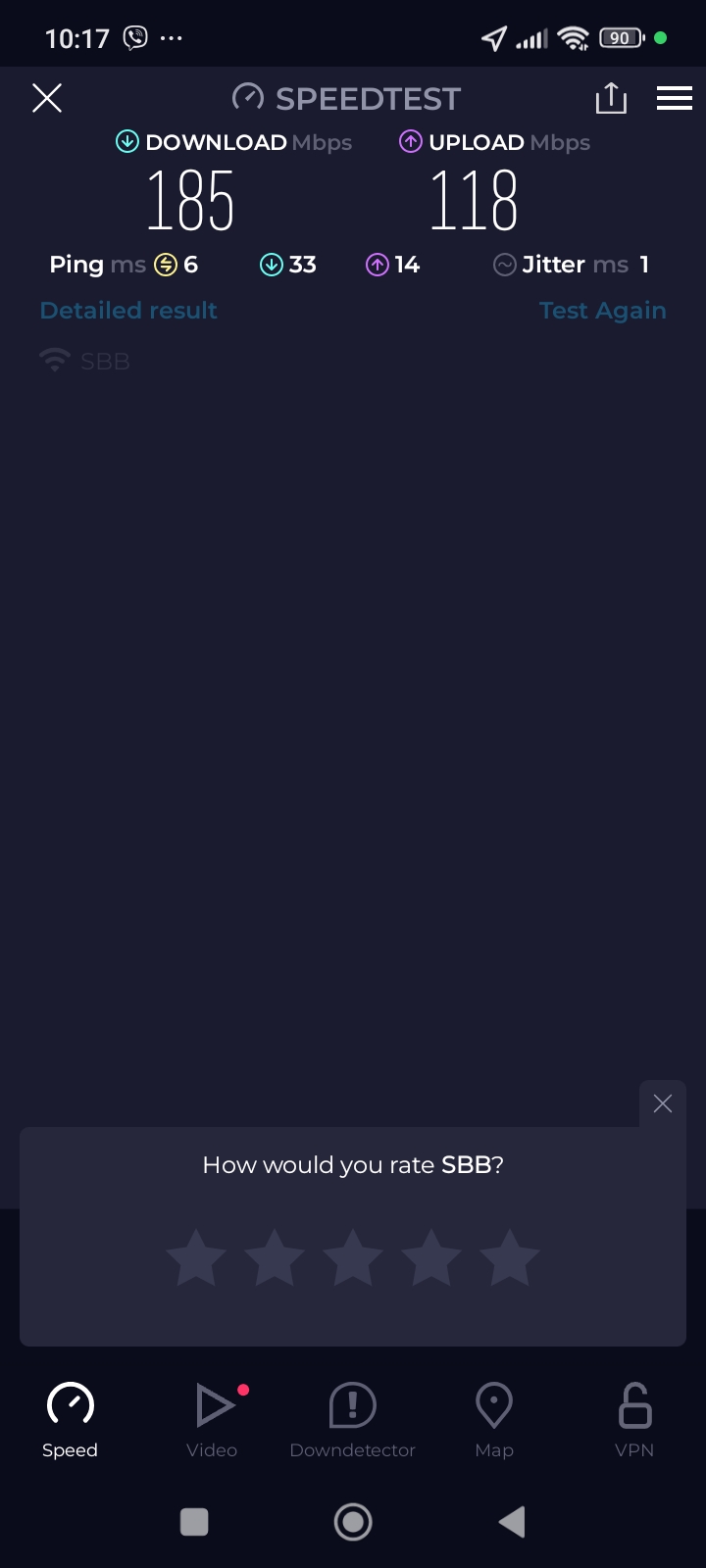Open the VPN tab

pyautogui.click(x=634, y=1419)
